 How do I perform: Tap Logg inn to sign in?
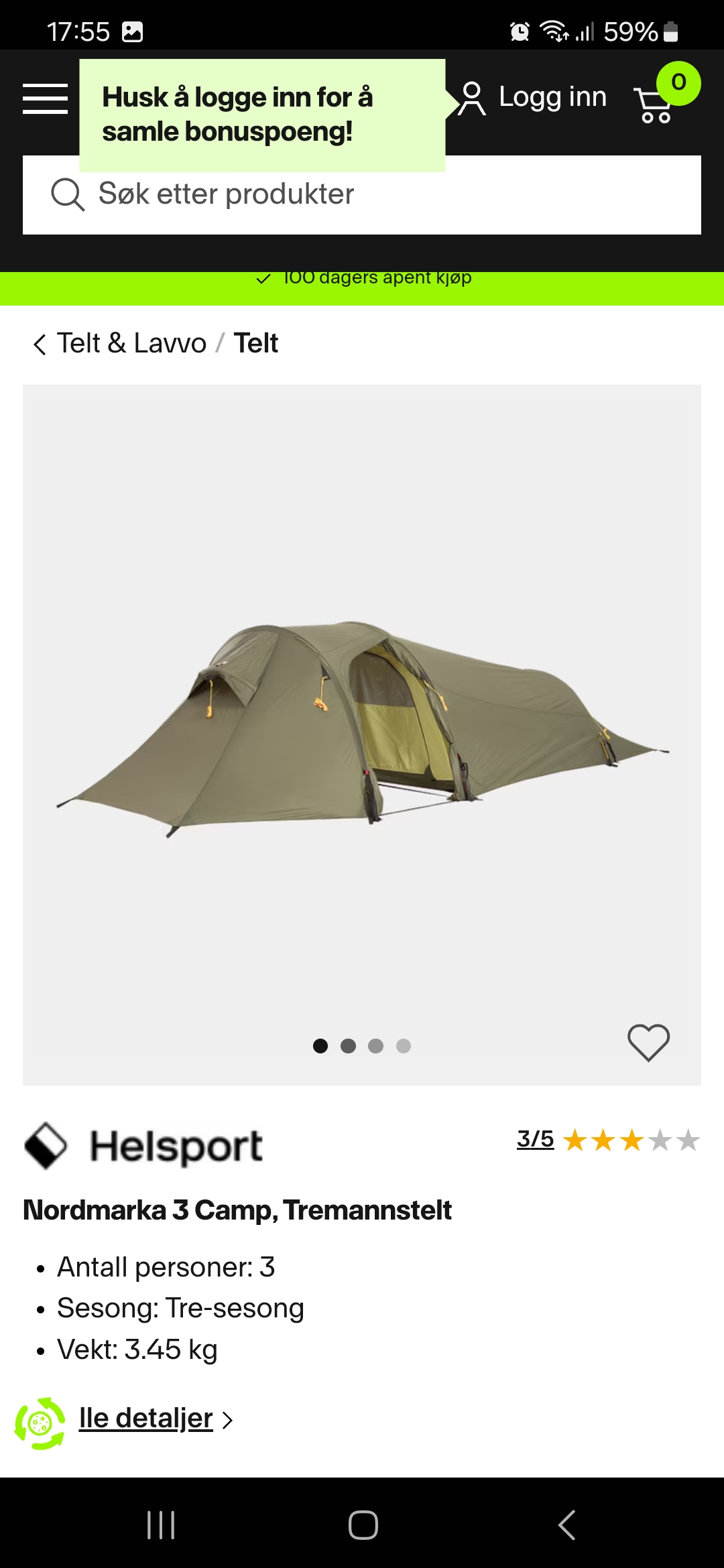click(533, 98)
